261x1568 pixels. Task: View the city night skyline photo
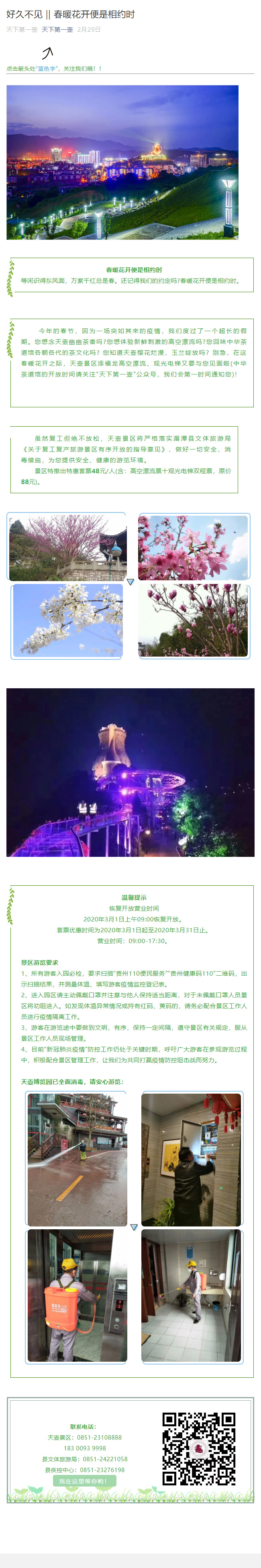122,162
